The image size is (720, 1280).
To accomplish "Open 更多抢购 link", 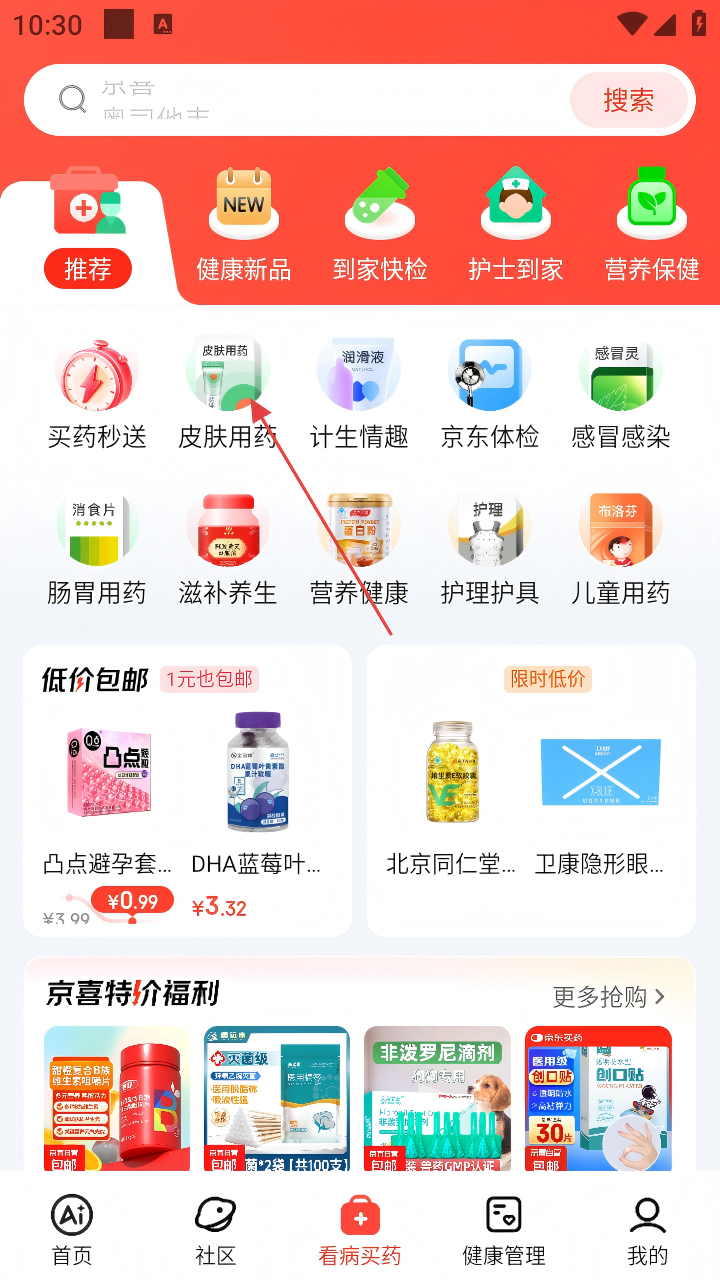I will pyautogui.click(x=608, y=996).
